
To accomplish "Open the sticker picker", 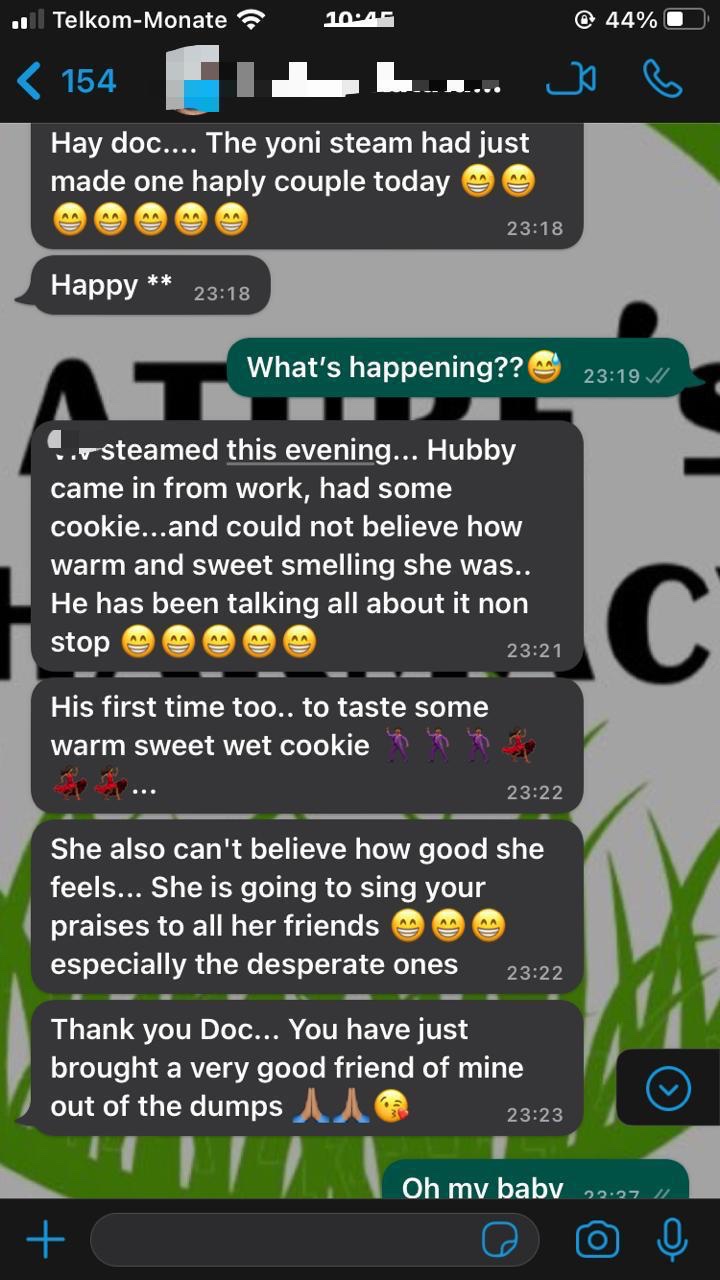I will [x=500, y=1240].
